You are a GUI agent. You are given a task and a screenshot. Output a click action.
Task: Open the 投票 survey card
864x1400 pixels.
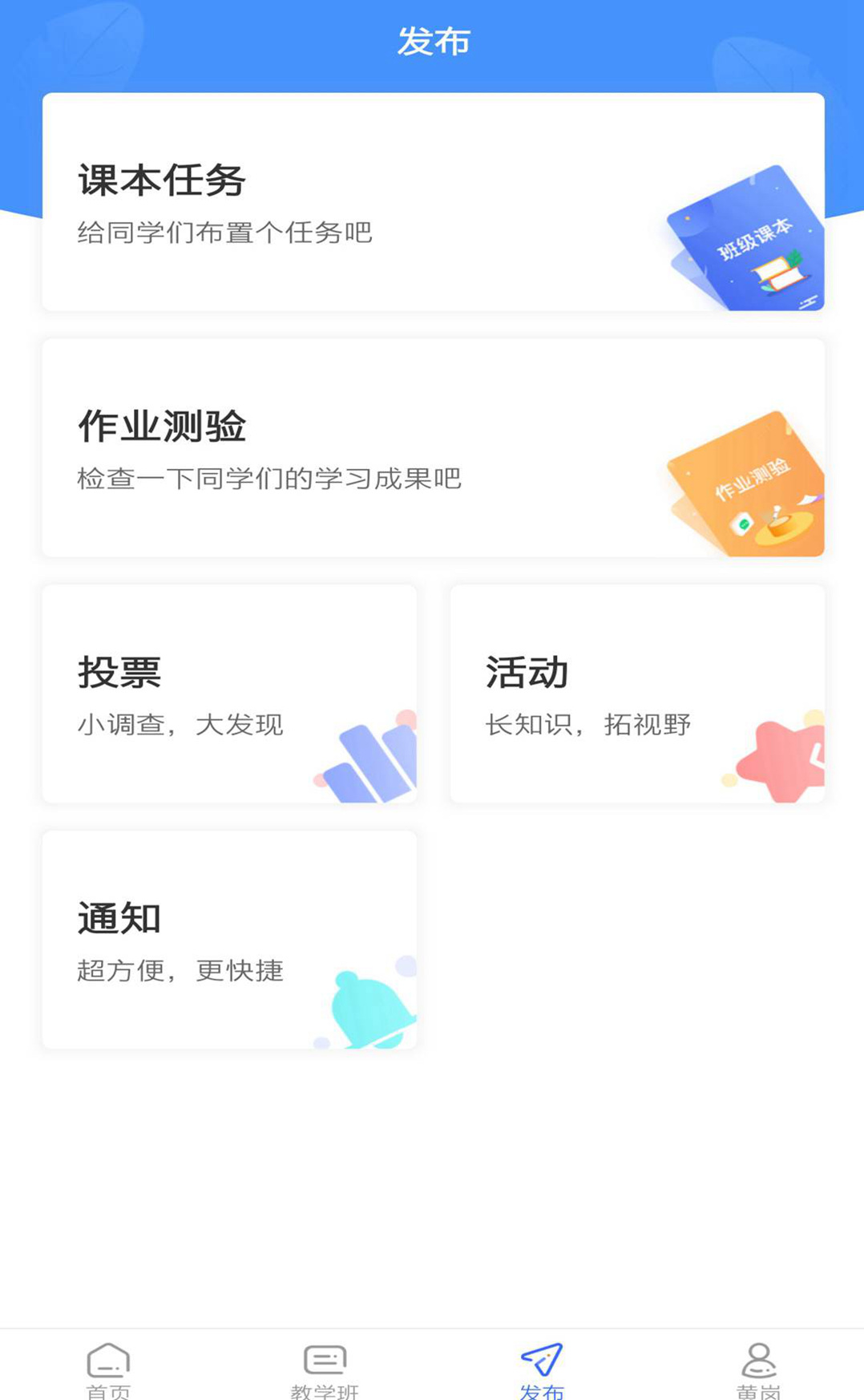[230, 694]
